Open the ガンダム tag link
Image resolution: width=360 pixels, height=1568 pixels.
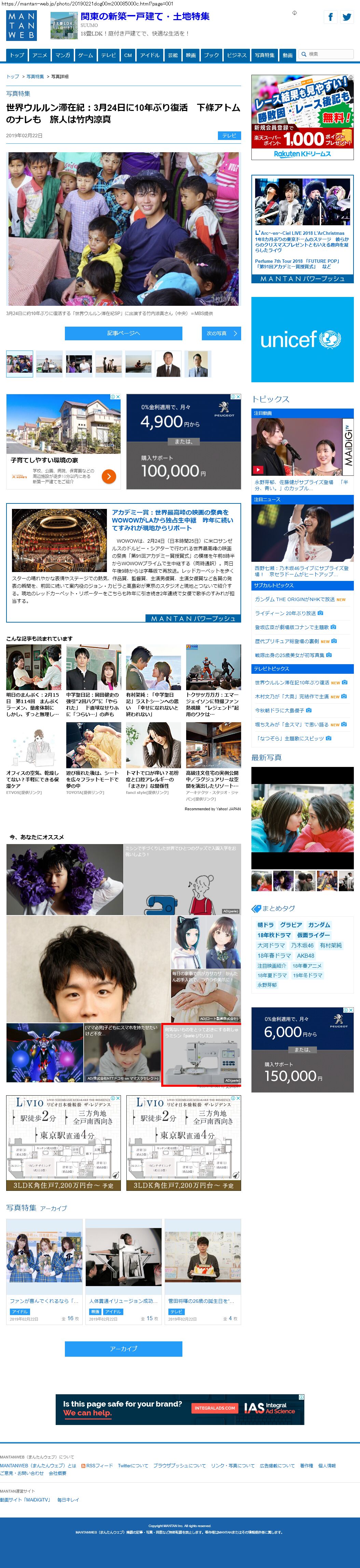[319, 925]
